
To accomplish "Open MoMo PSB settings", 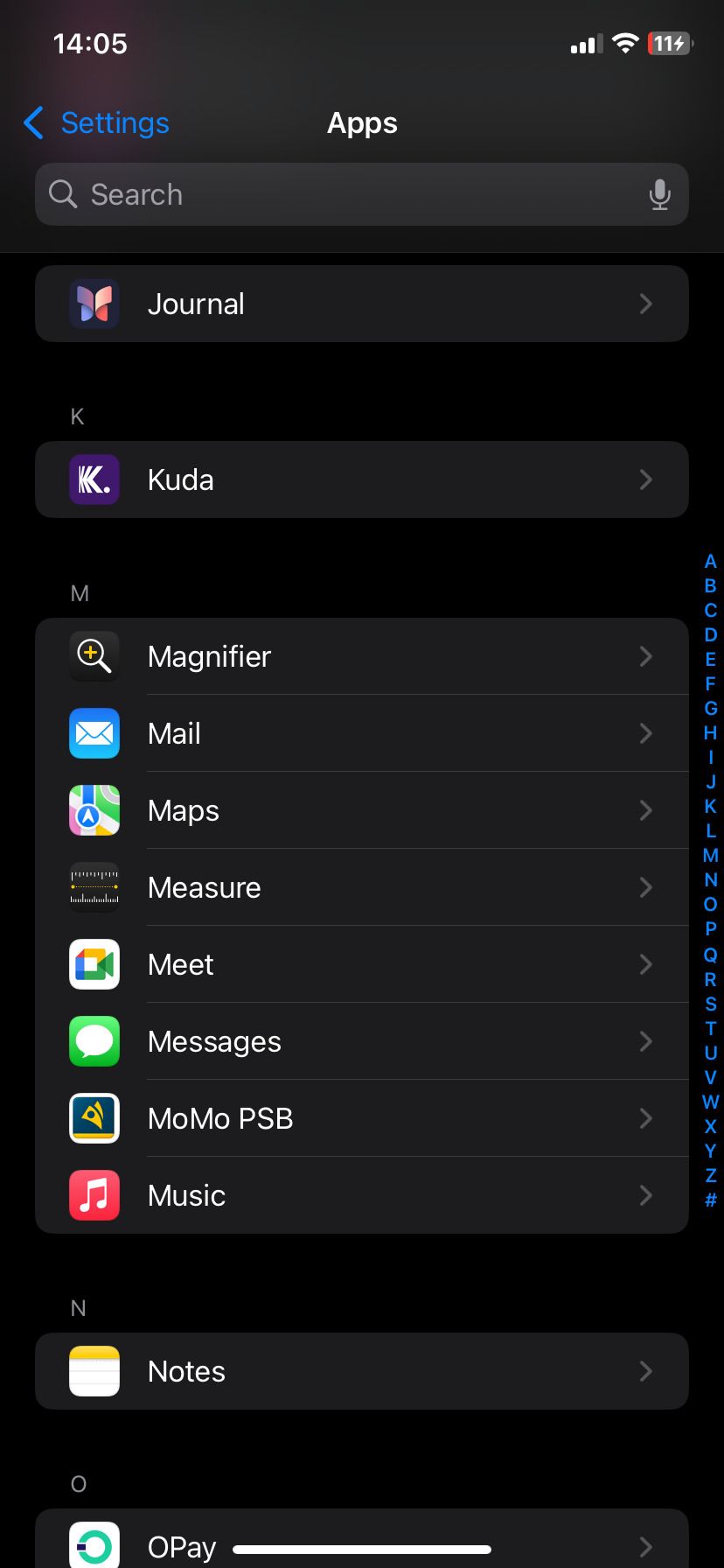I will pos(362,1118).
